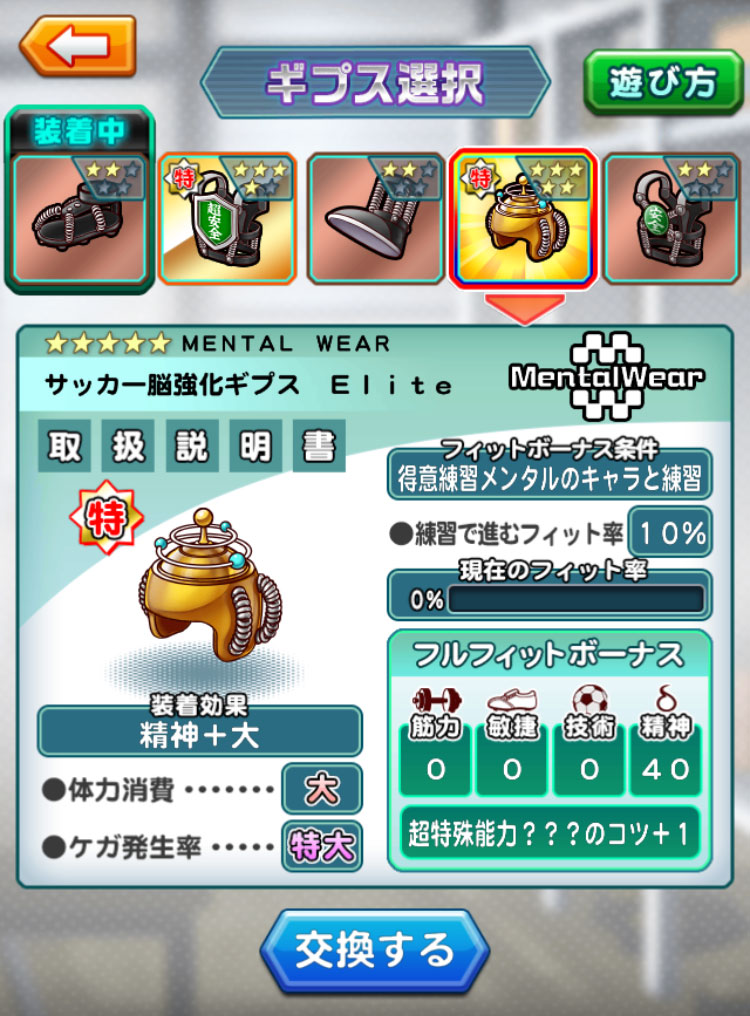
Task: Select the green shield special cast
Action: [x=228, y=219]
